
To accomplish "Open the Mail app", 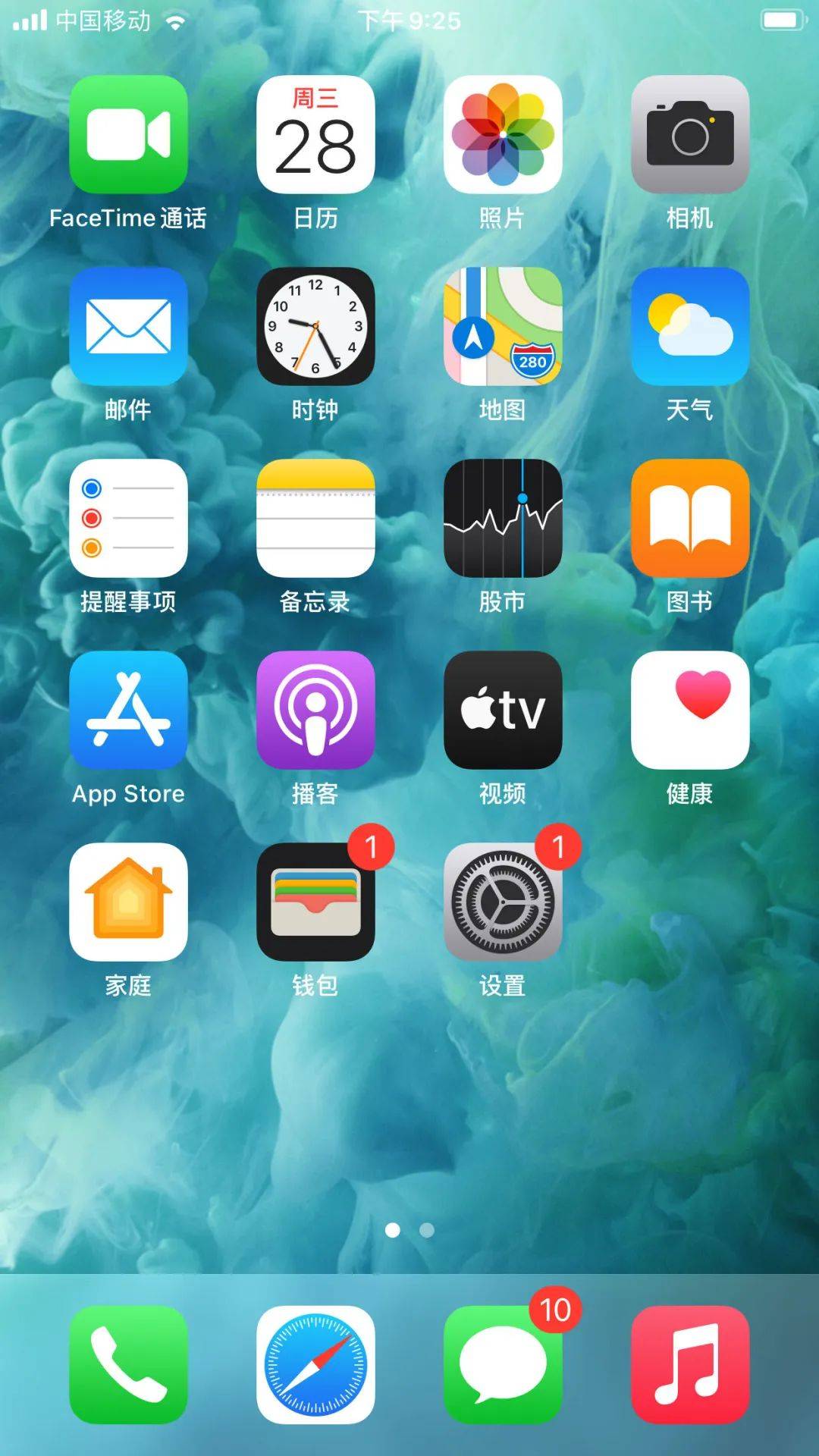I will 128,326.
